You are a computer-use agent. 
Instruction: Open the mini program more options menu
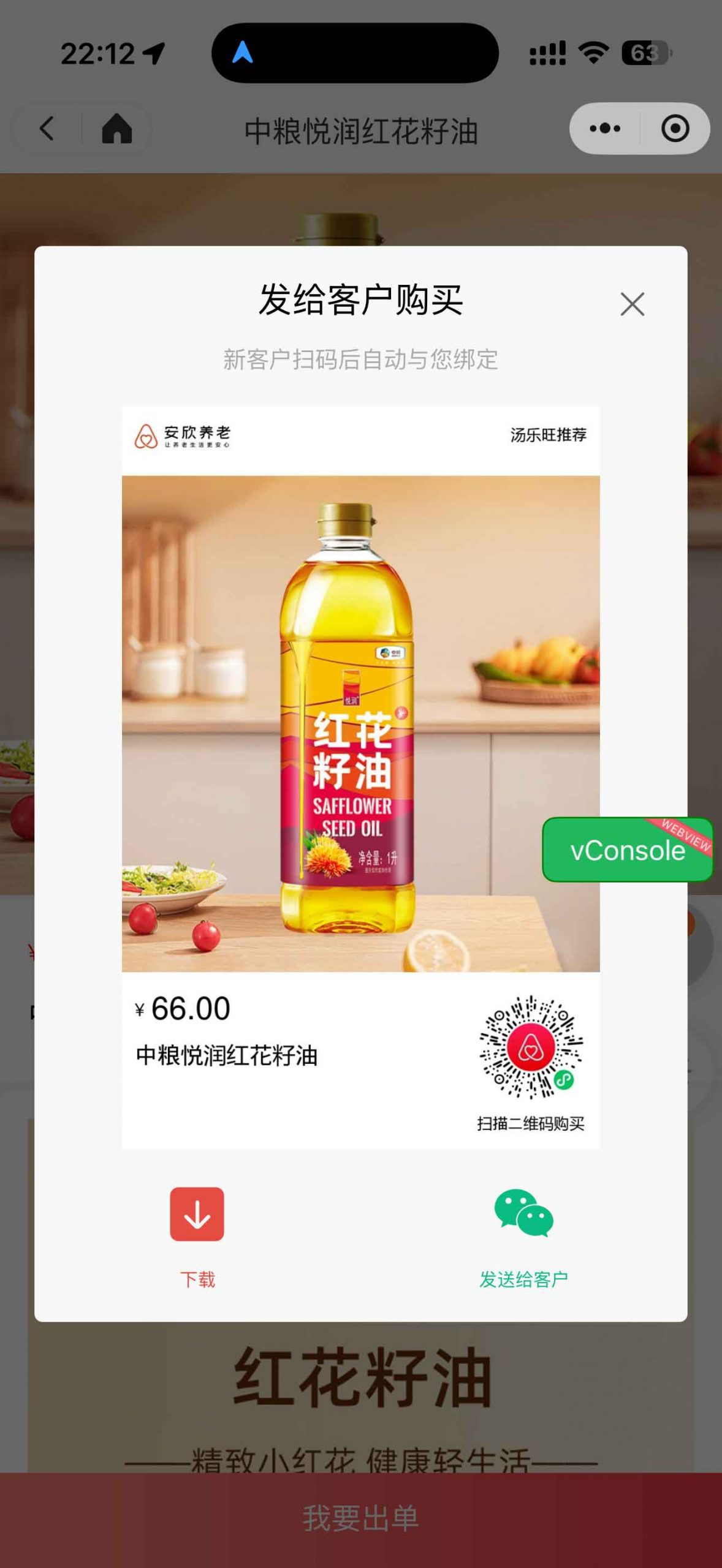(x=605, y=128)
